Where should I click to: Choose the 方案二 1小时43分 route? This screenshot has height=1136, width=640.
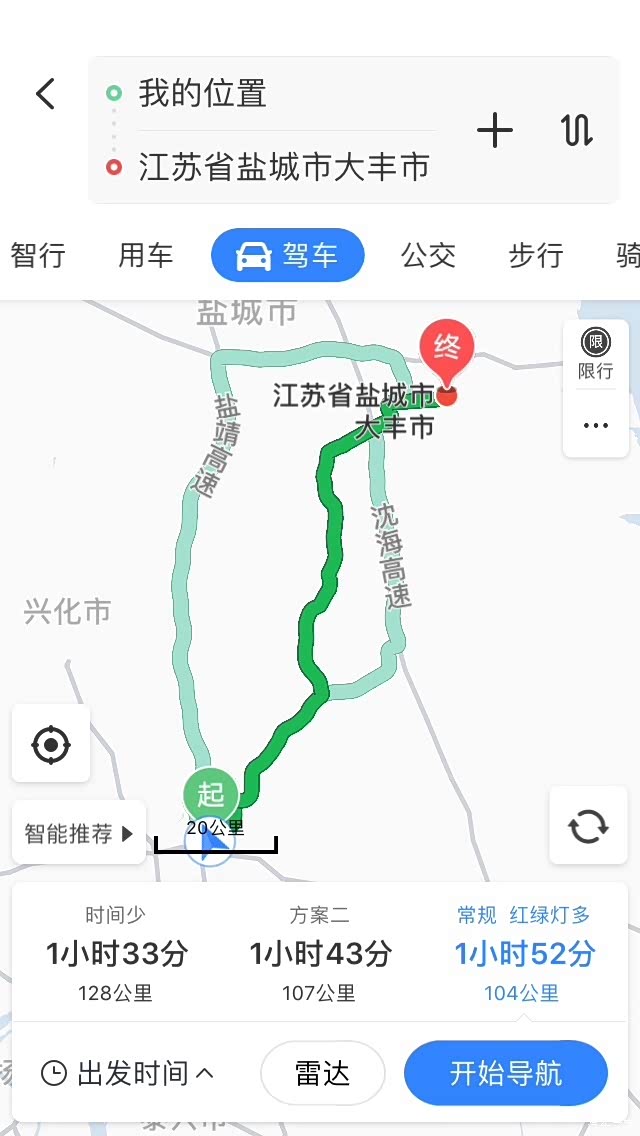click(x=320, y=953)
